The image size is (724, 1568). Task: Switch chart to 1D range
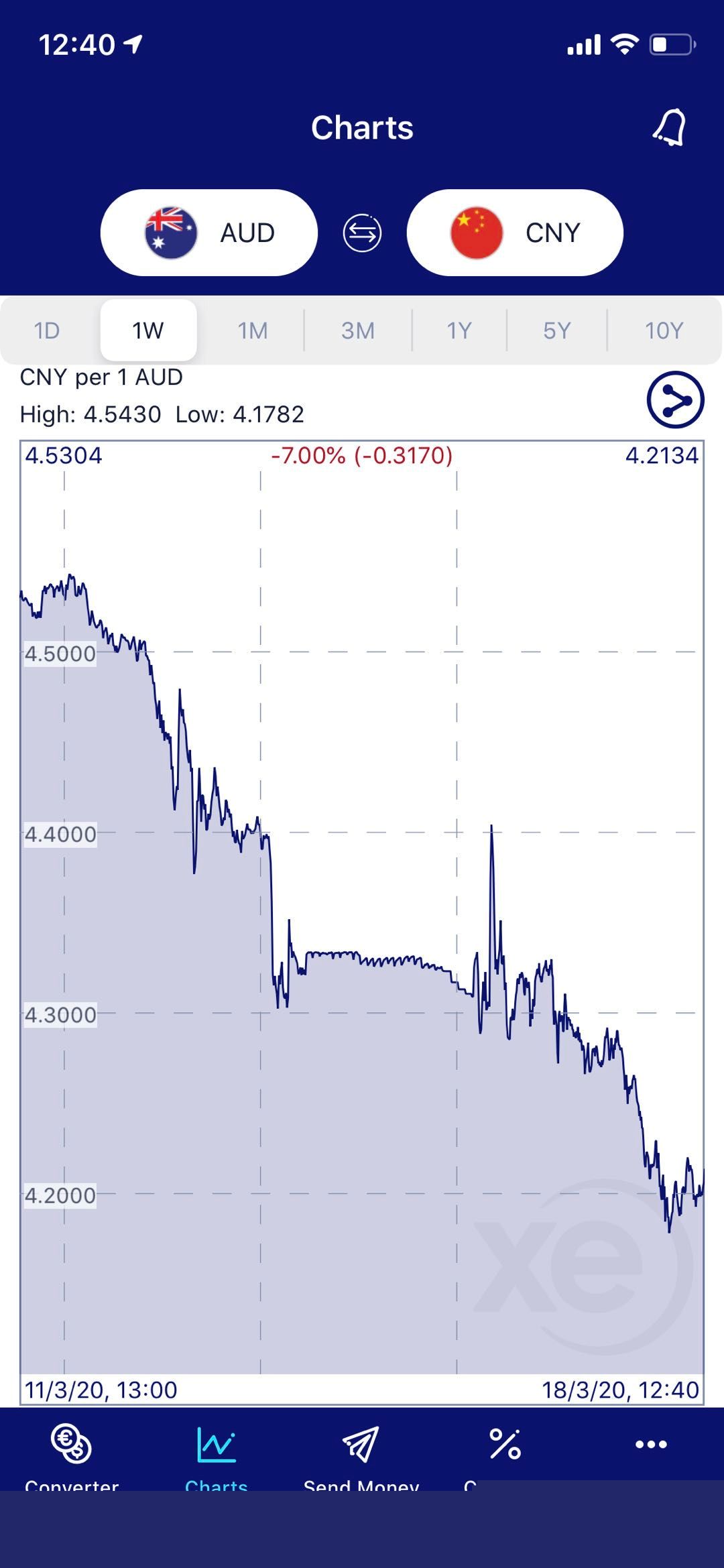click(x=47, y=330)
